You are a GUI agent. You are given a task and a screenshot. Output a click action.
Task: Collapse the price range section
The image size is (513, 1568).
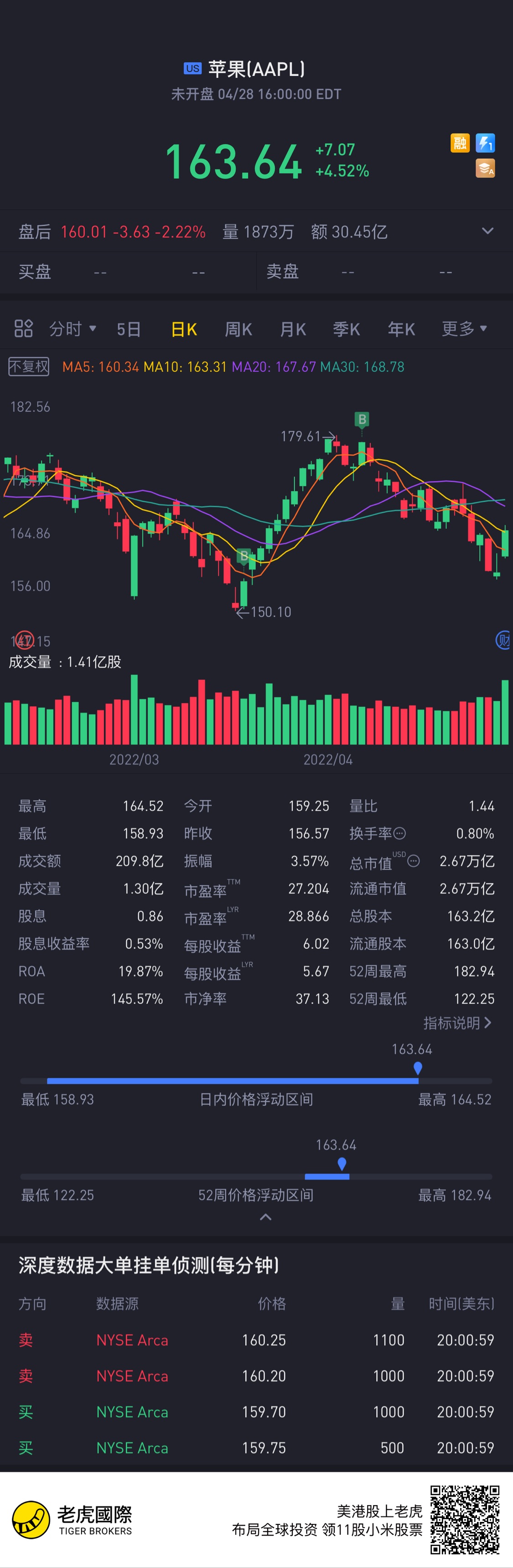pyautogui.click(x=266, y=1217)
